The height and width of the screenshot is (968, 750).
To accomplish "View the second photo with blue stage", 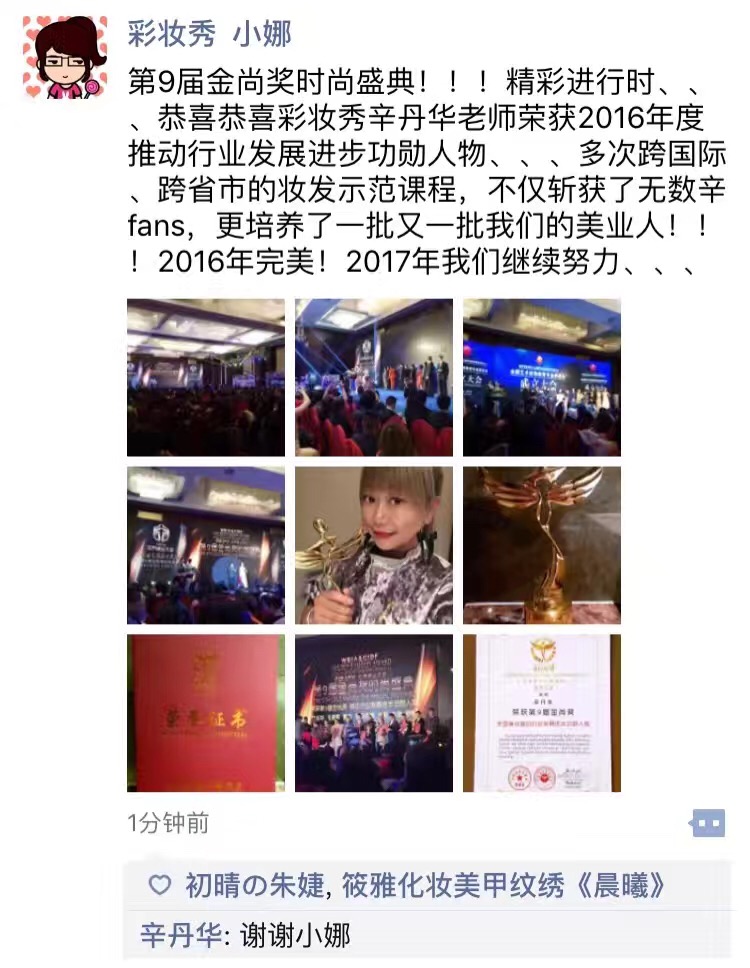I will point(373,377).
